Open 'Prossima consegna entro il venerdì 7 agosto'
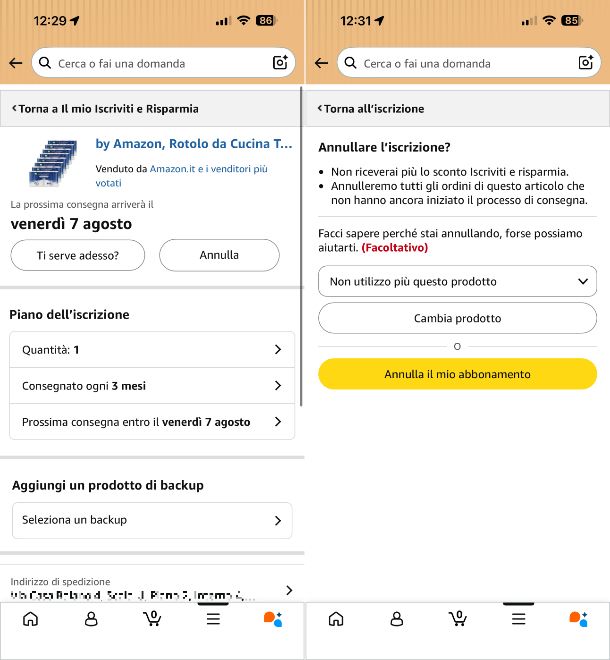 coord(152,422)
